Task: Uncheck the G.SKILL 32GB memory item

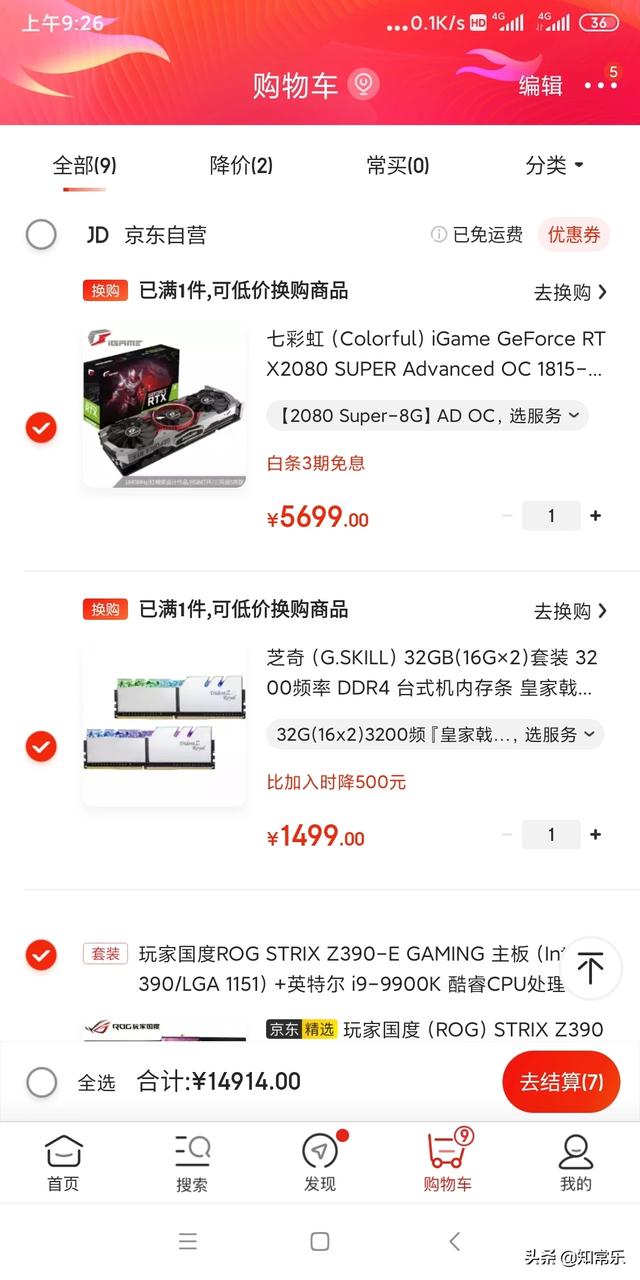Action: pyautogui.click(x=41, y=746)
